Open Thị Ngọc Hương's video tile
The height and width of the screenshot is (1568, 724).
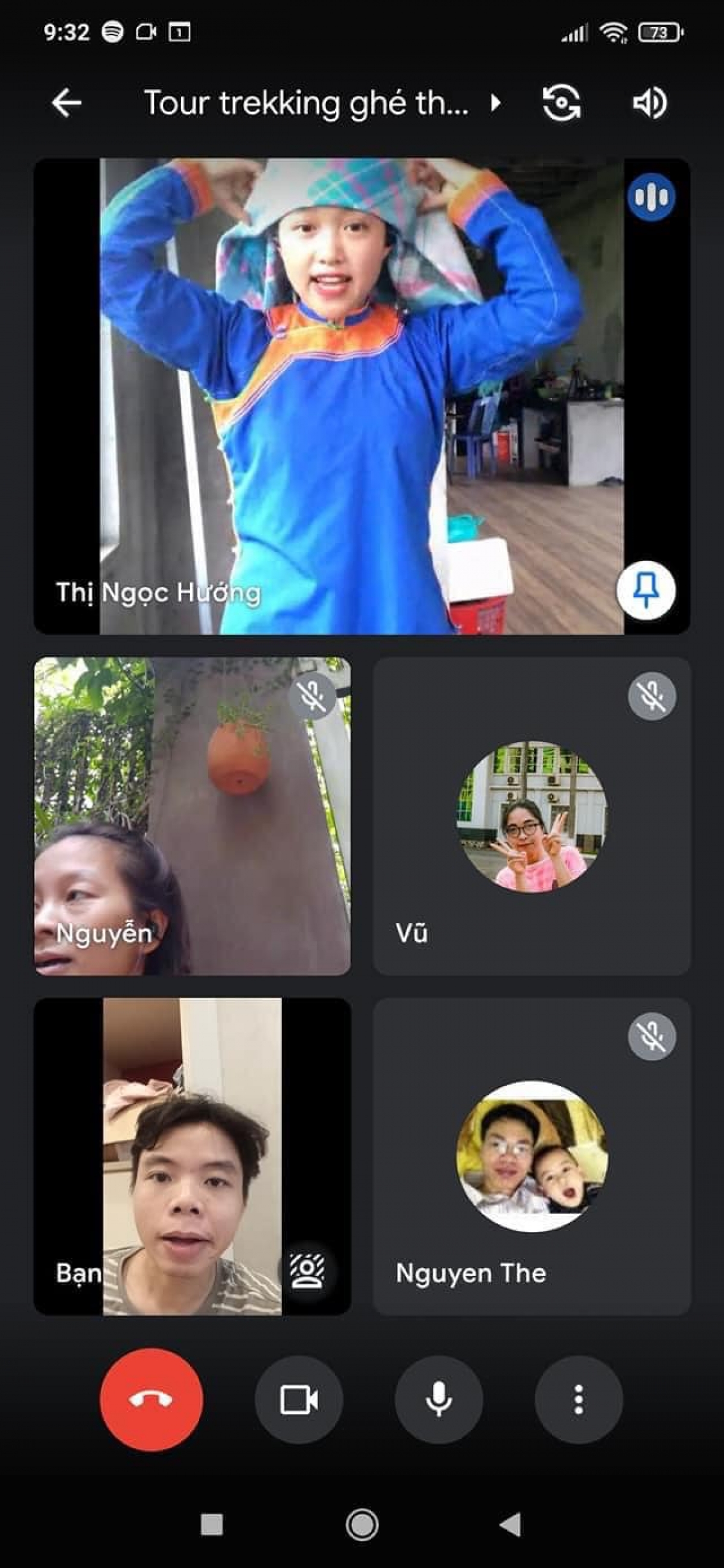point(361,396)
